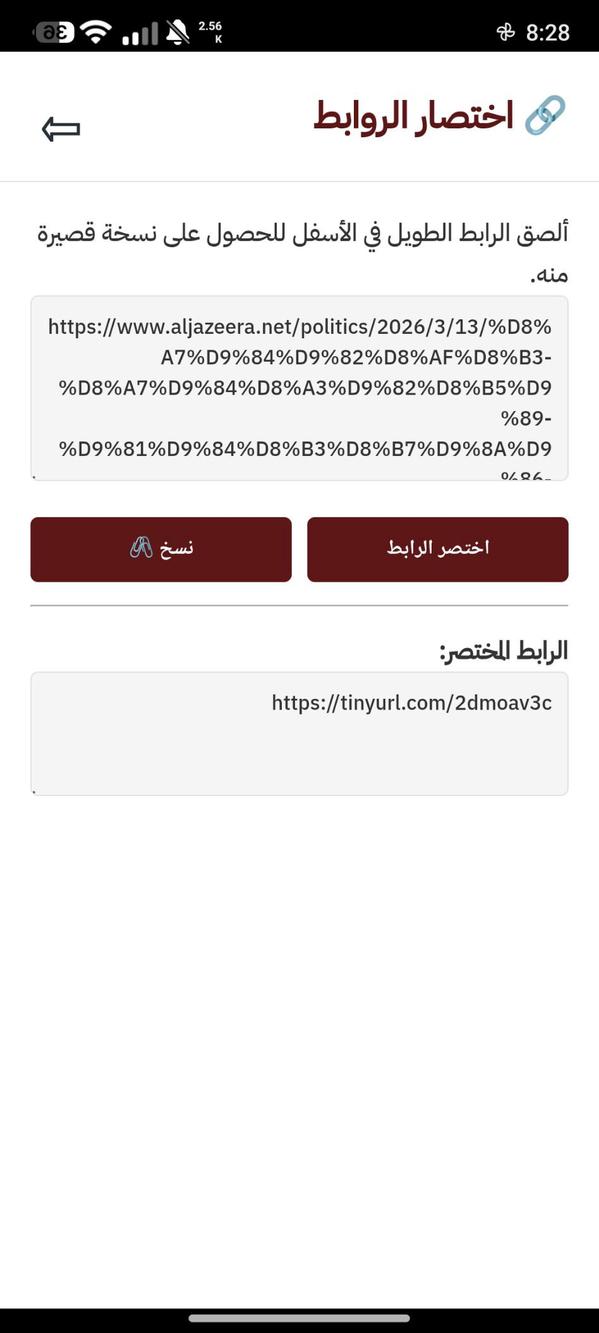
Task: Go back using the arrow icon
Action: click(x=60, y=128)
